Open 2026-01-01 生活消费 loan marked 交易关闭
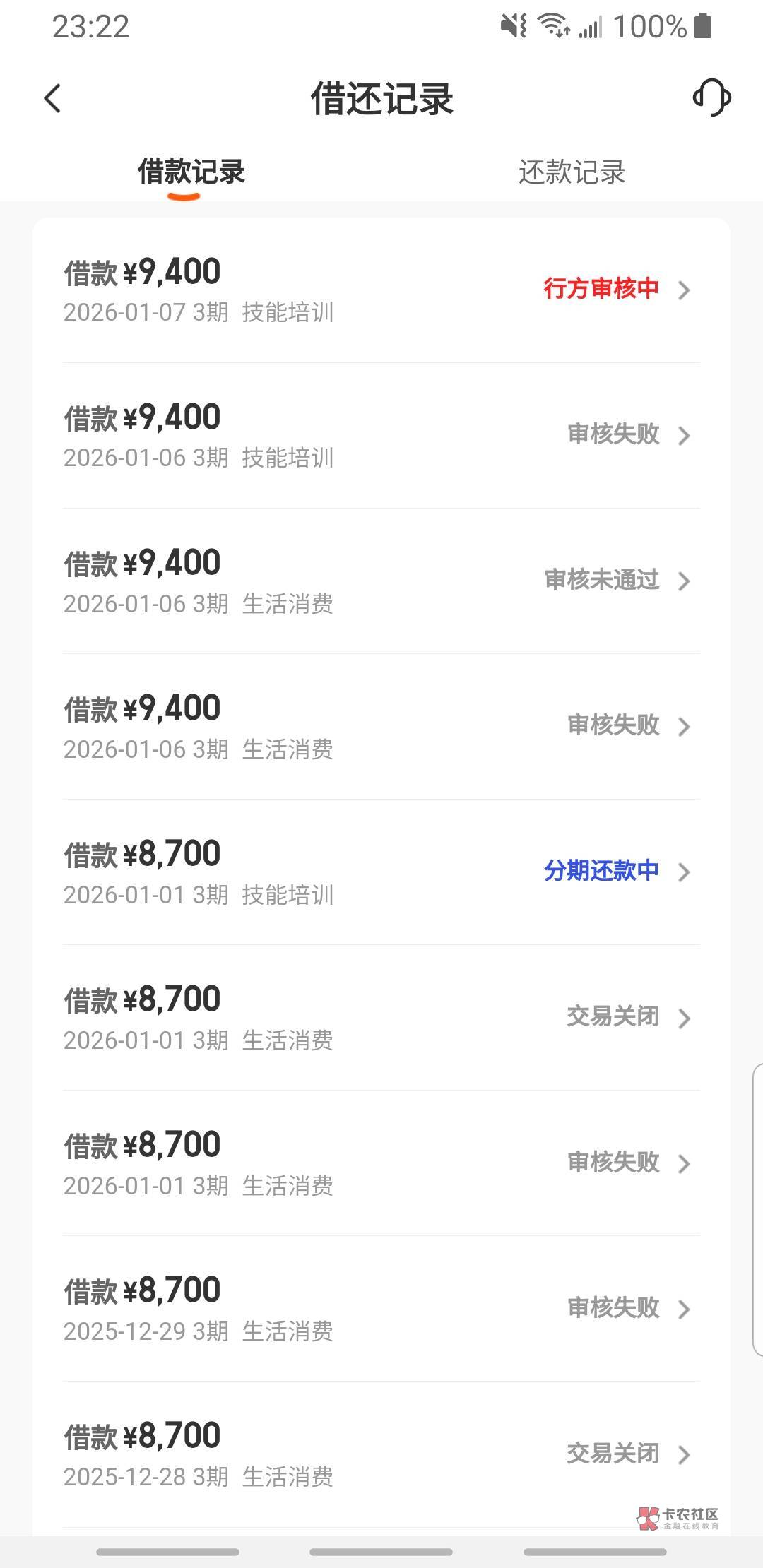The height and width of the screenshot is (1568, 763). [381, 1018]
